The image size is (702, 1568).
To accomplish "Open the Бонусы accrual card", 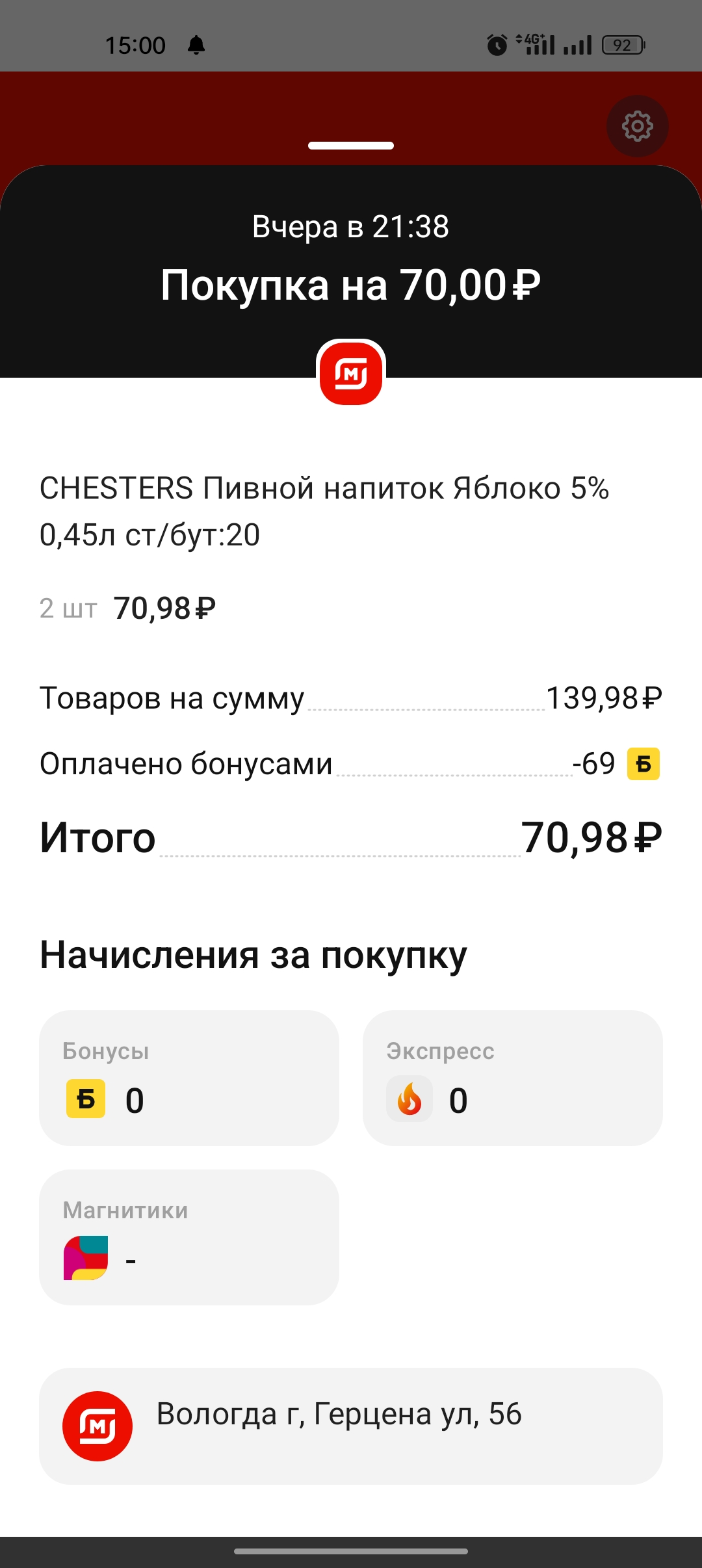I will point(189,1078).
